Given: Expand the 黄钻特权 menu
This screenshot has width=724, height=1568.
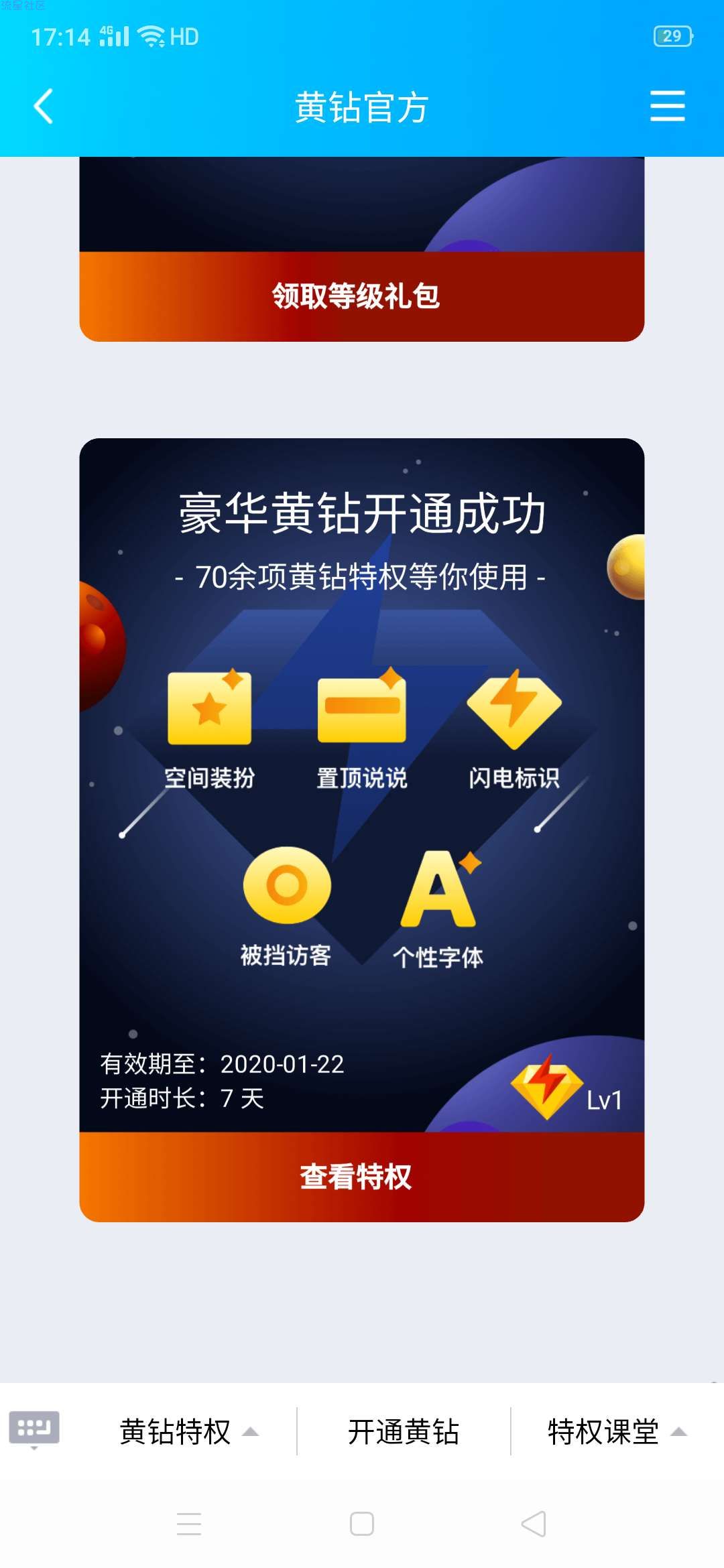Looking at the screenshot, I should pyautogui.click(x=188, y=1432).
